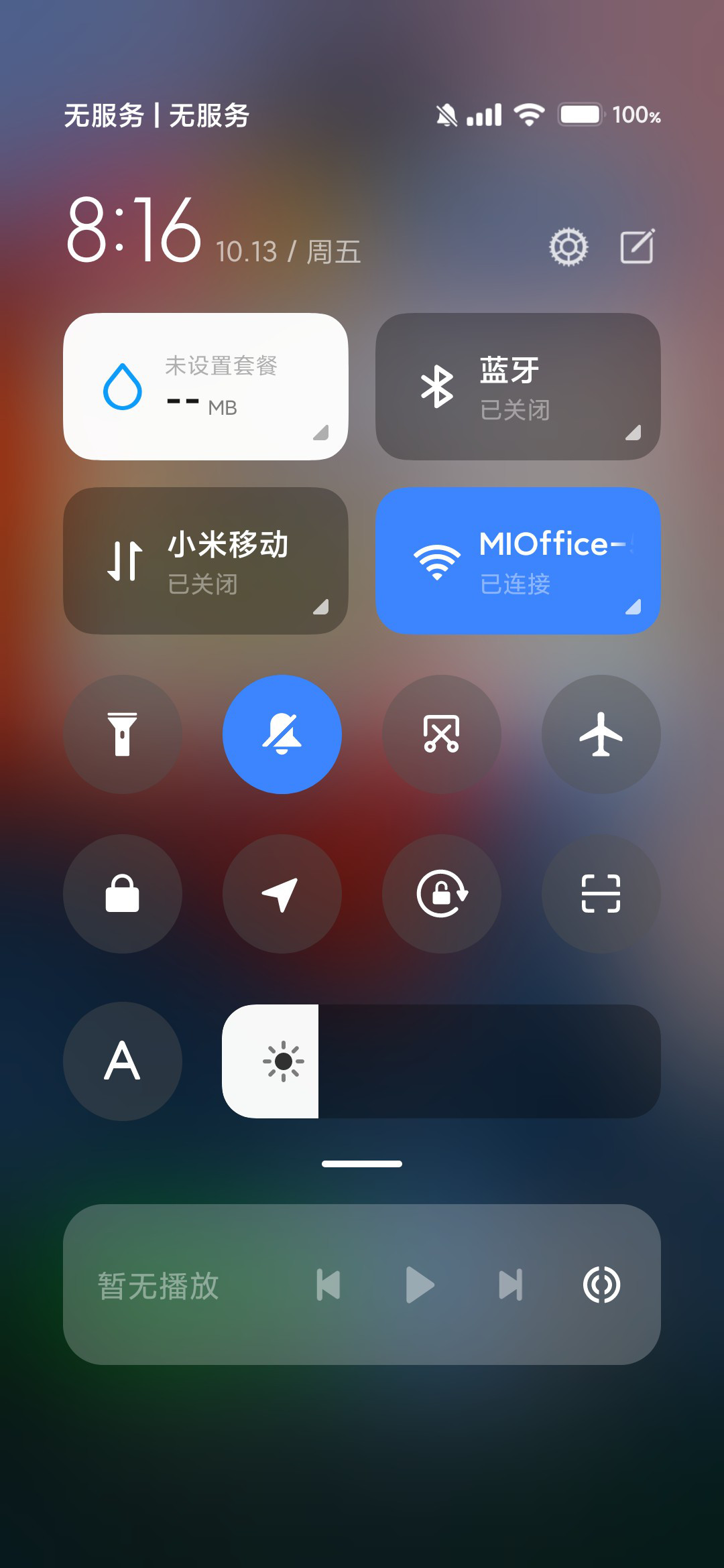
Task: Disable silent mode bell toggle
Action: coord(282,734)
